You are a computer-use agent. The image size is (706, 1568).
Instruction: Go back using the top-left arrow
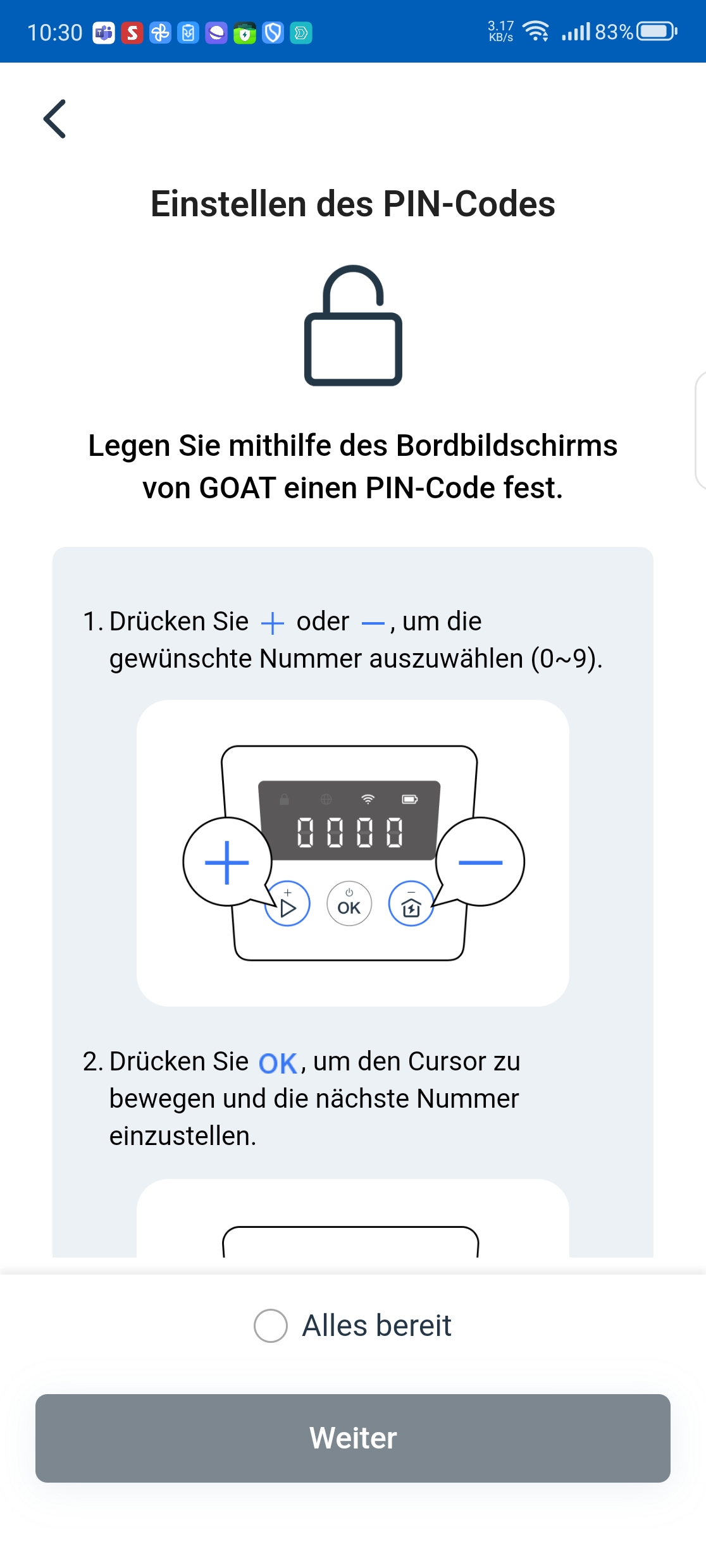[x=54, y=119]
